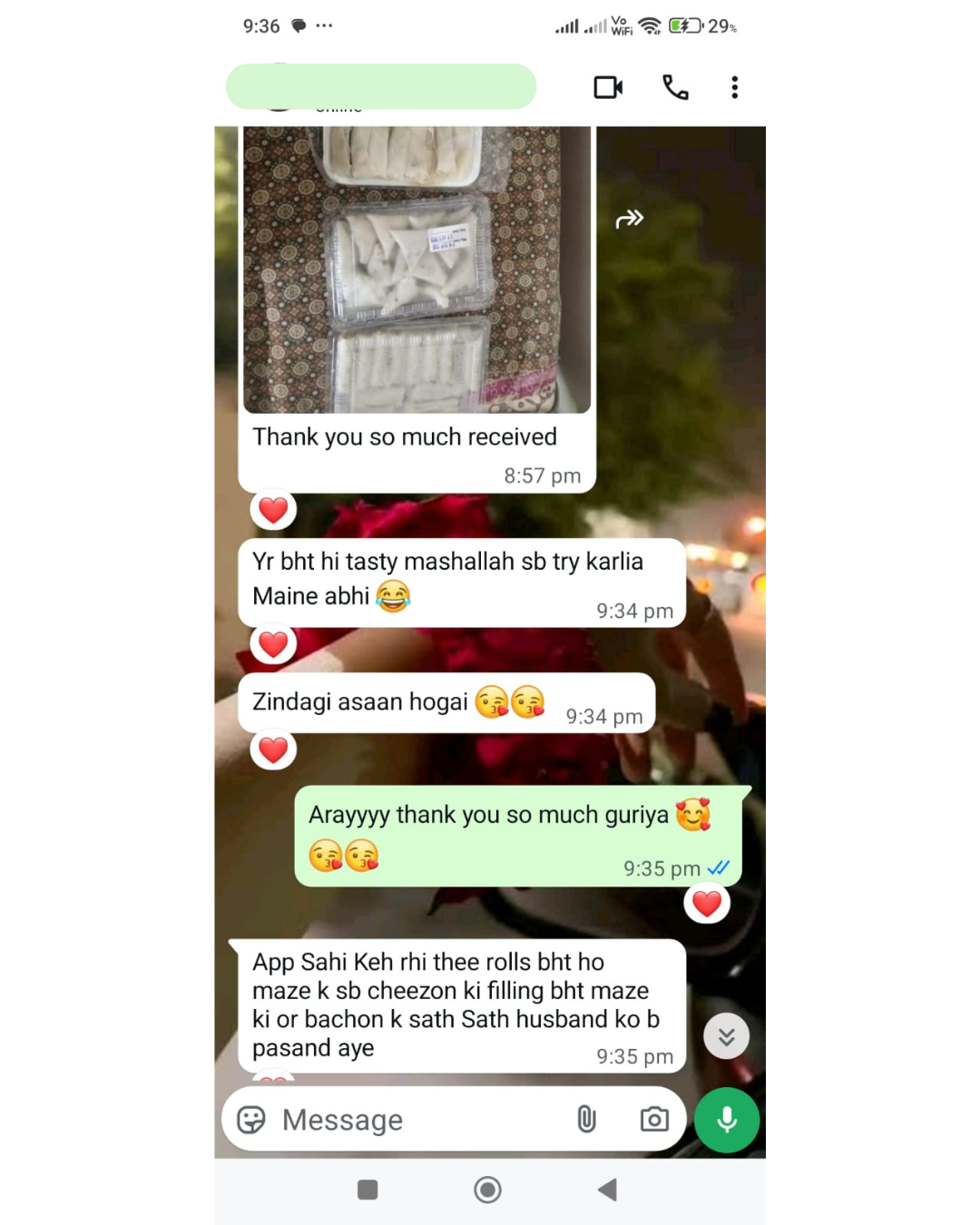Record a voice message
Image resolution: width=980 pixels, height=1225 pixels.
(727, 1120)
